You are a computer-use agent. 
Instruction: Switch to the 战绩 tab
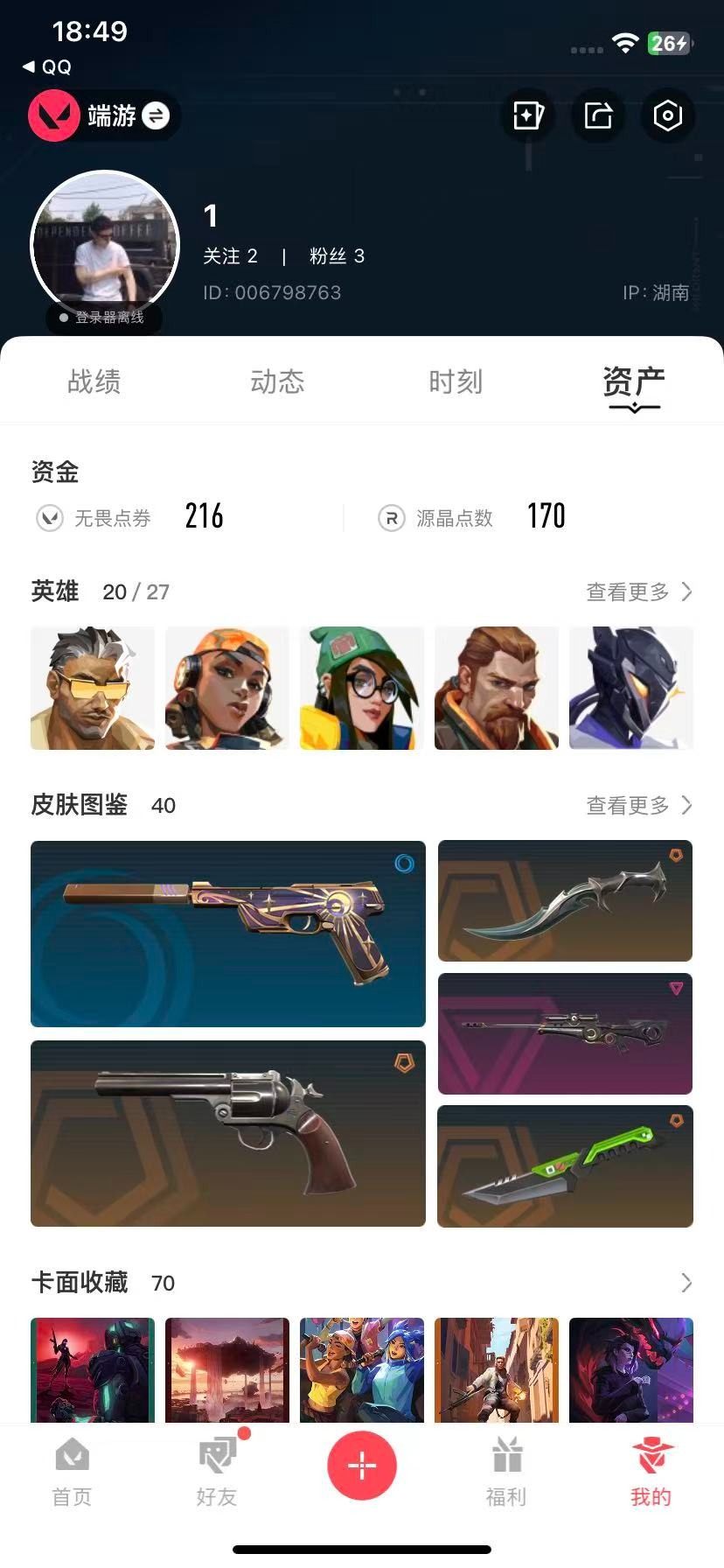pyautogui.click(x=94, y=381)
